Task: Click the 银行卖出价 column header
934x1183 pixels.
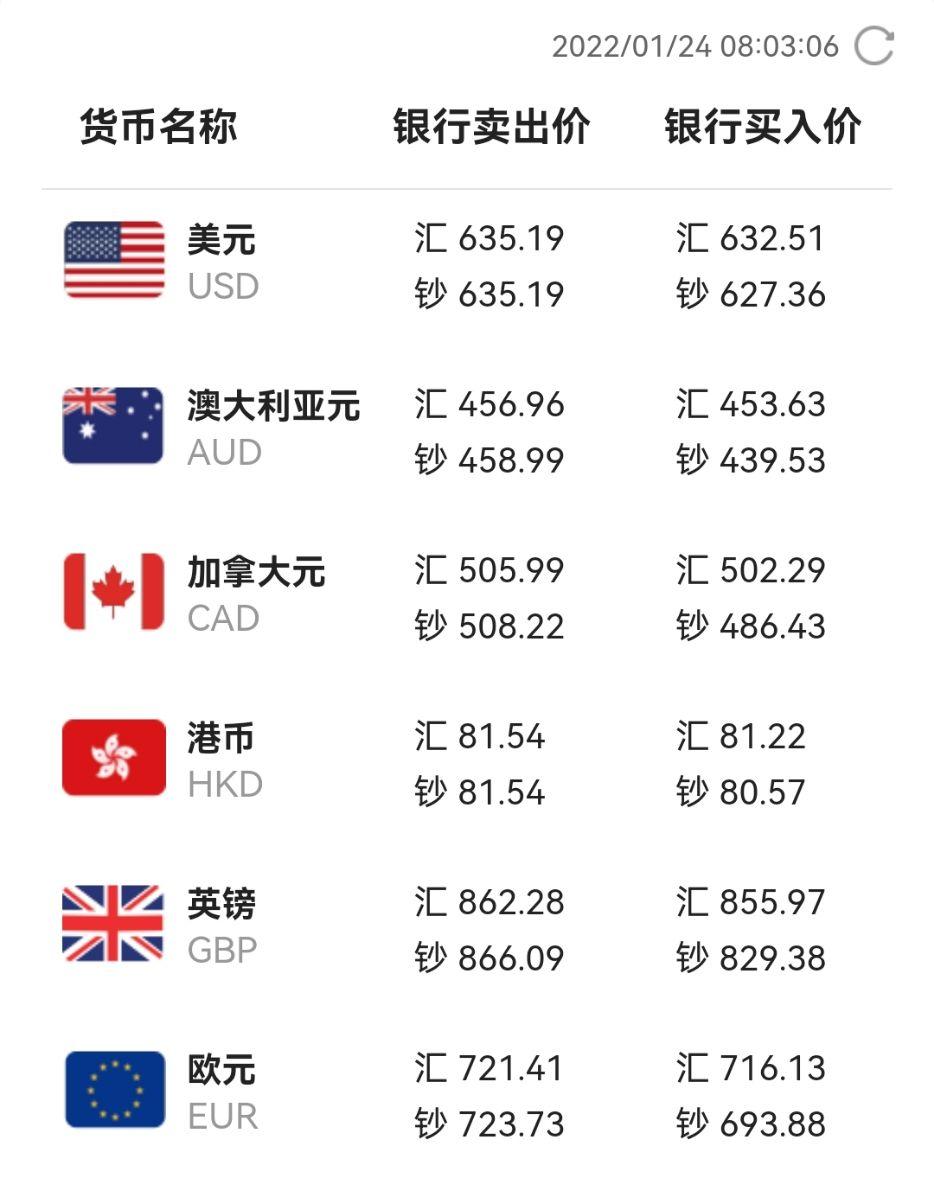Action: point(490,127)
